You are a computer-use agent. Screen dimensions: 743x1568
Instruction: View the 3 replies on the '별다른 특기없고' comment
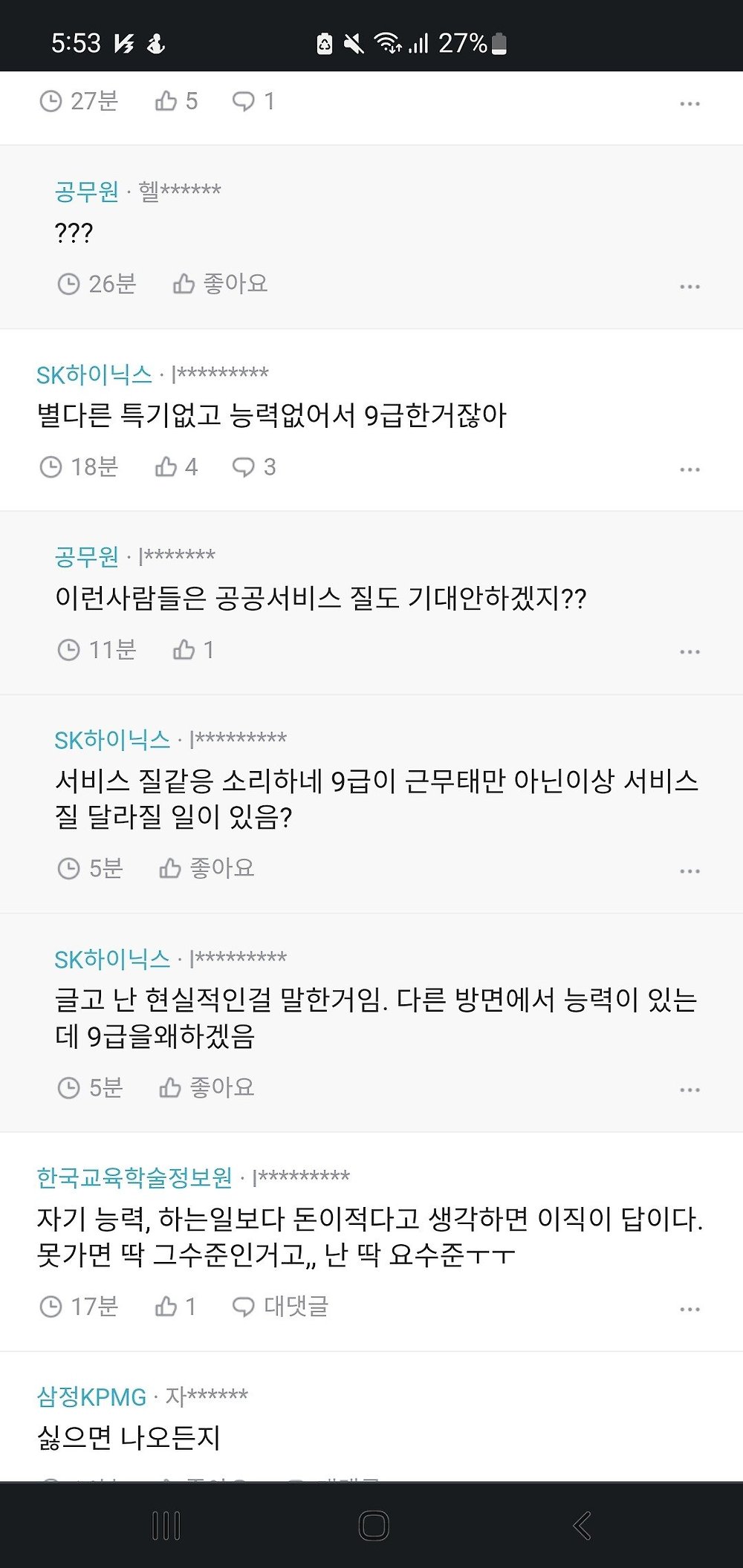tap(254, 466)
